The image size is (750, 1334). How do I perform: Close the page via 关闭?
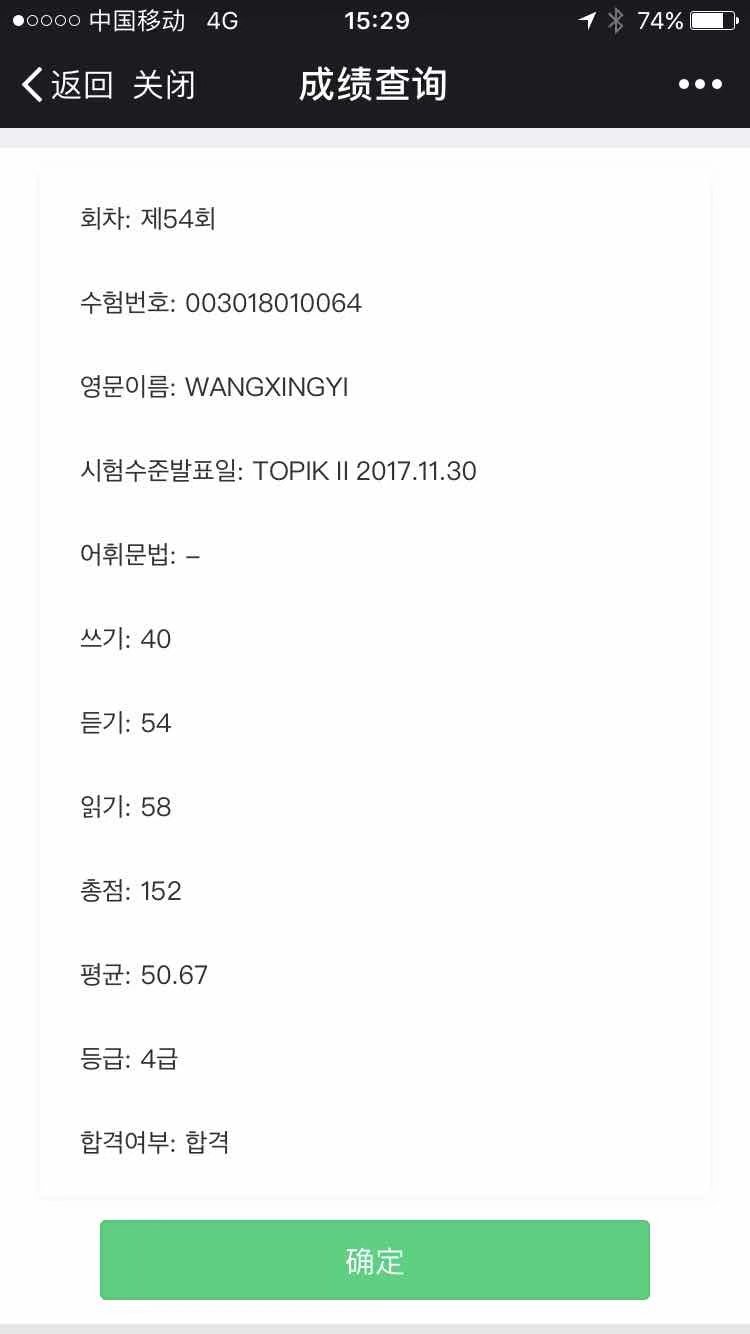pyautogui.click(x=164, y=85)
